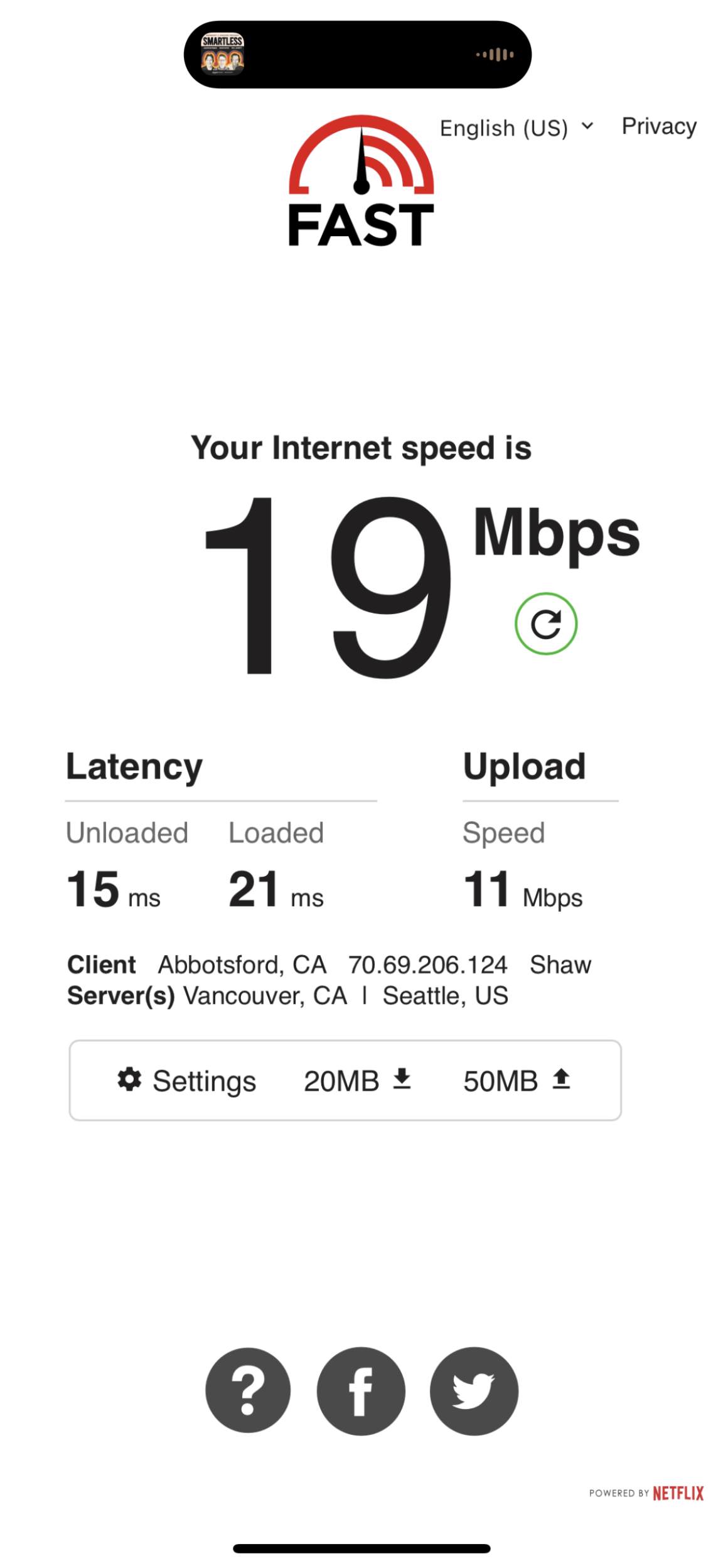Open the help question mark icon

pos(248,1390)
